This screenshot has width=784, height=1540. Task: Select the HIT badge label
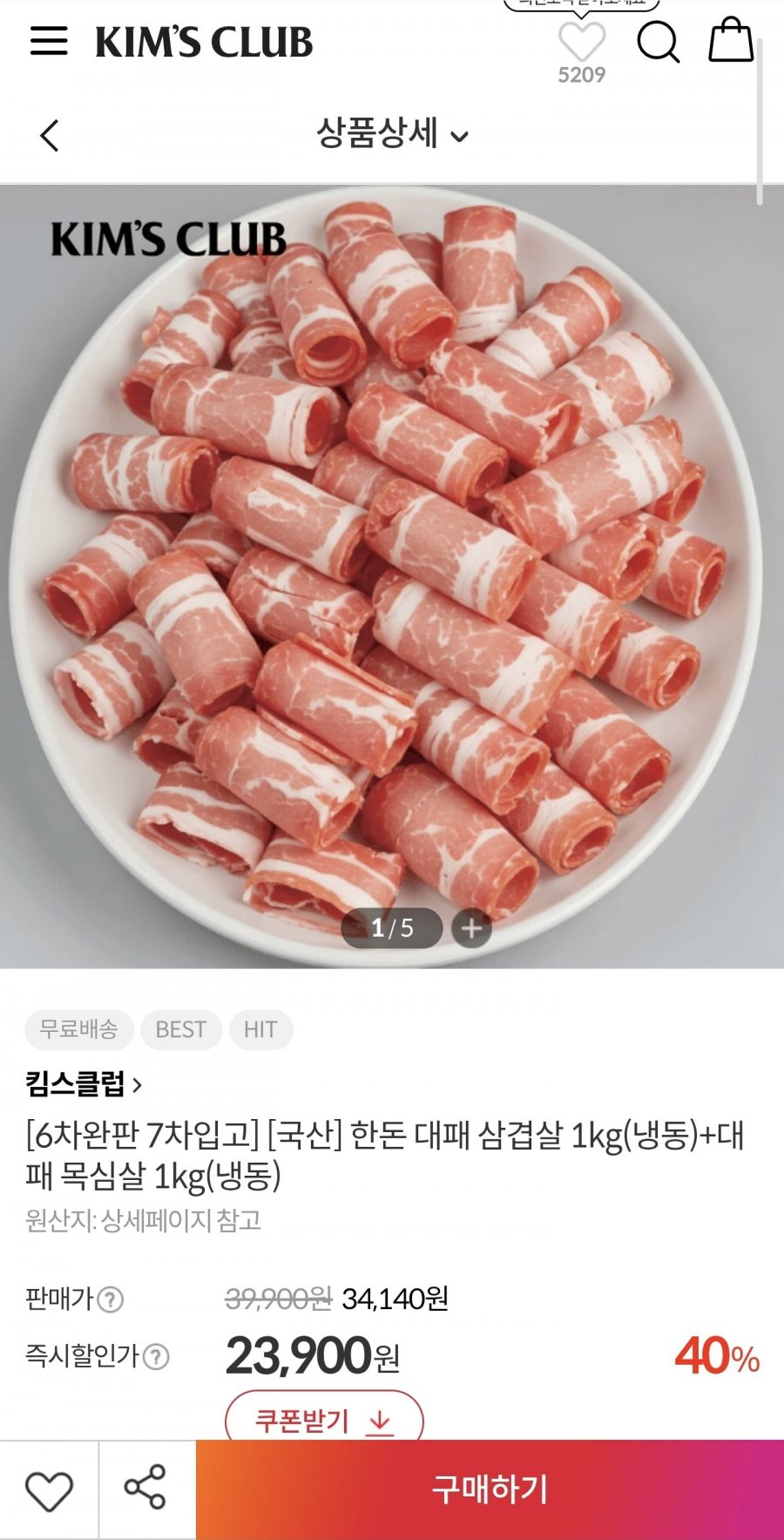261,1029
